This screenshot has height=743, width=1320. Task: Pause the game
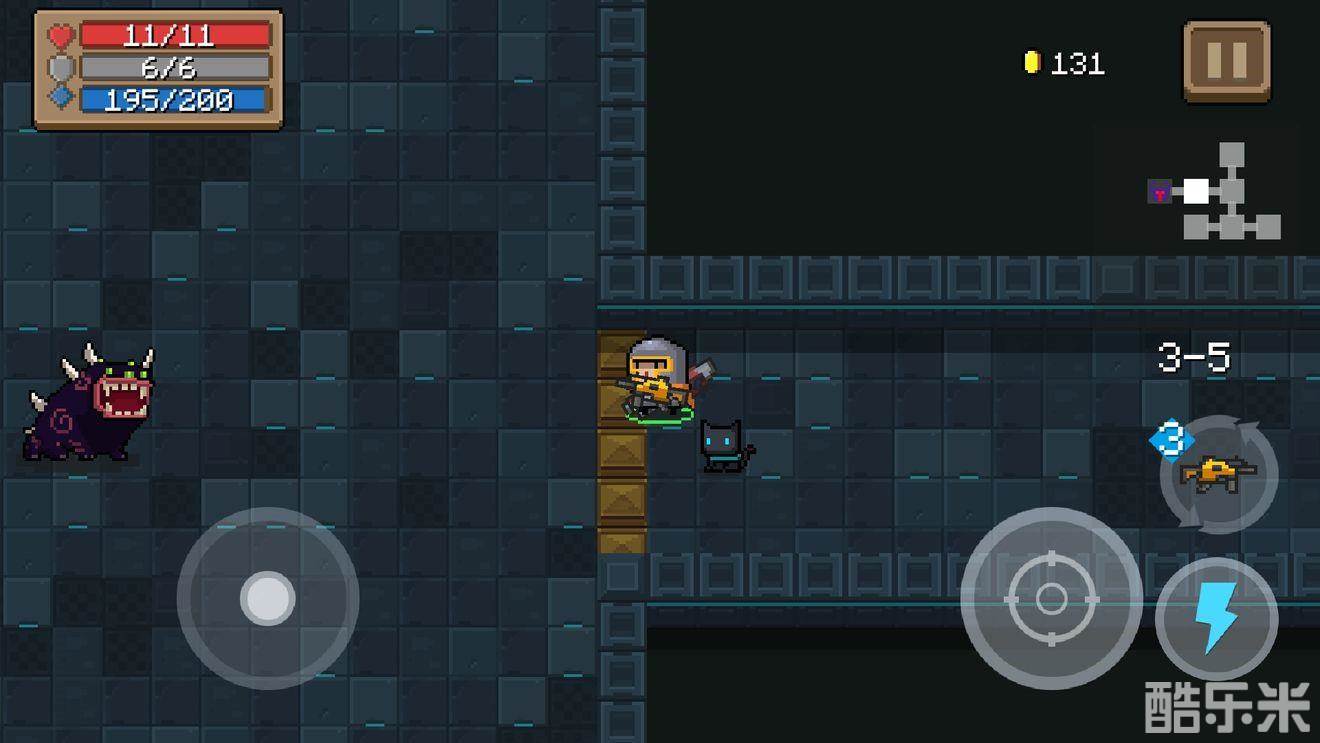coord(1227,61)
